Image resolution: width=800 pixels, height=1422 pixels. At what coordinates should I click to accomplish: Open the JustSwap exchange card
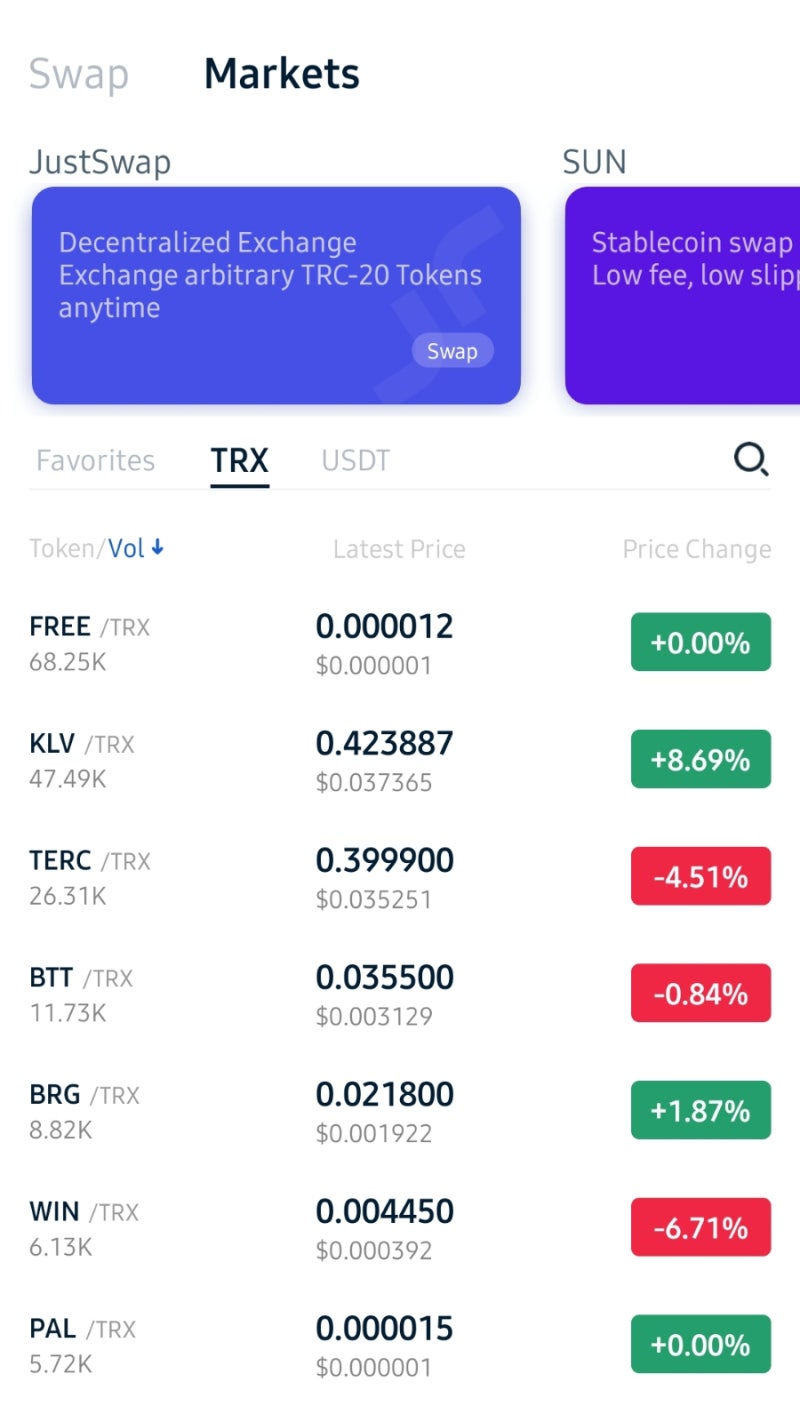coord(275,295)
